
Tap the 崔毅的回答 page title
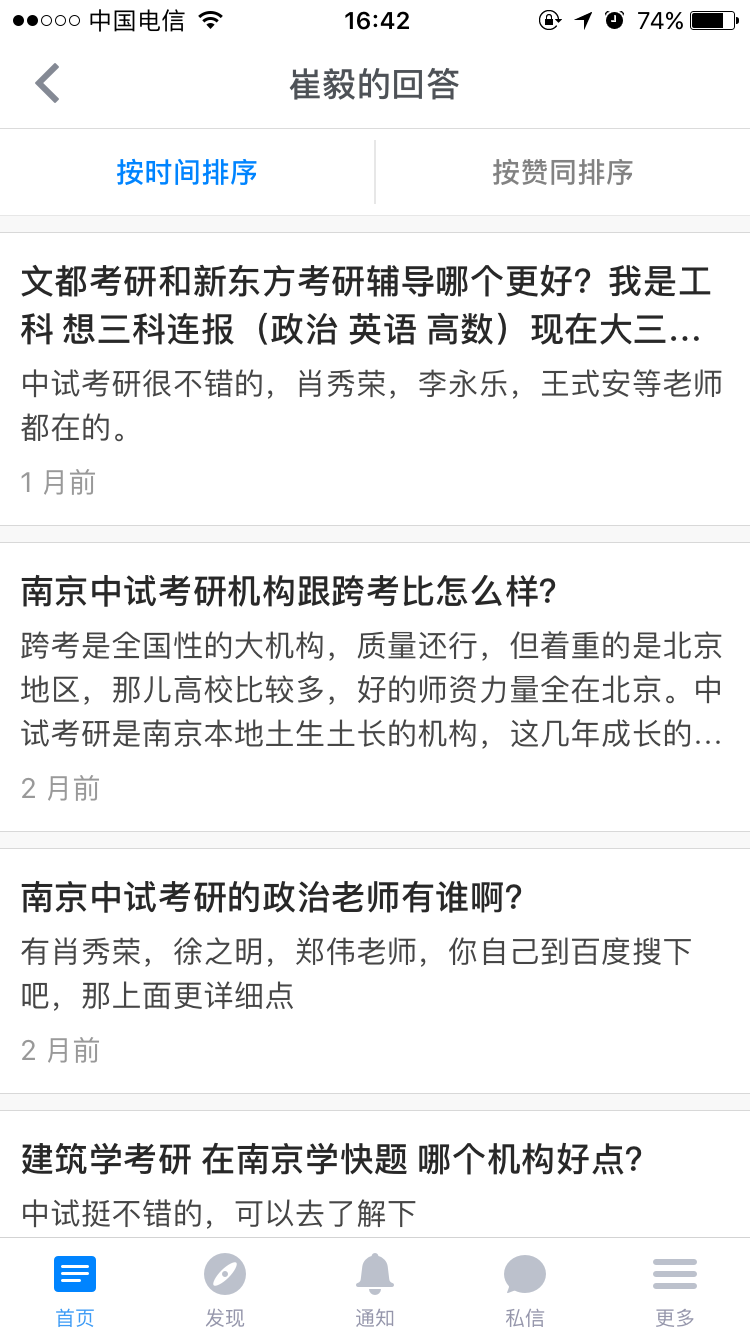pyautogui.click(x=374, y=84)
